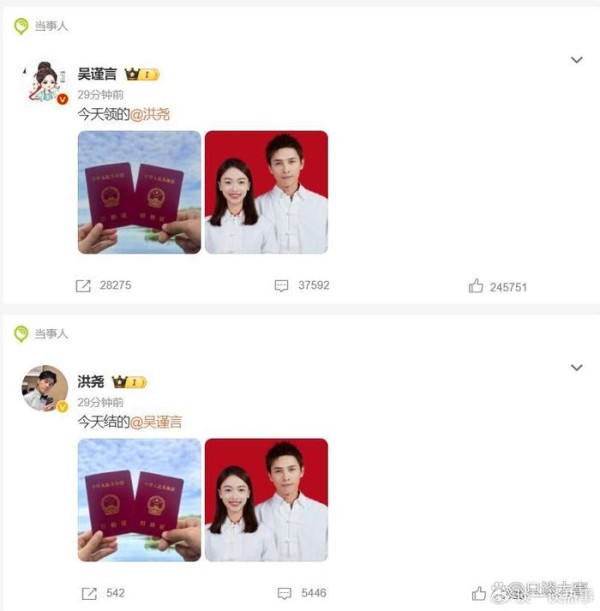Open 洪尧's profile avatar
This screenshot has height=611, width=600.
(x=45, y=388)
